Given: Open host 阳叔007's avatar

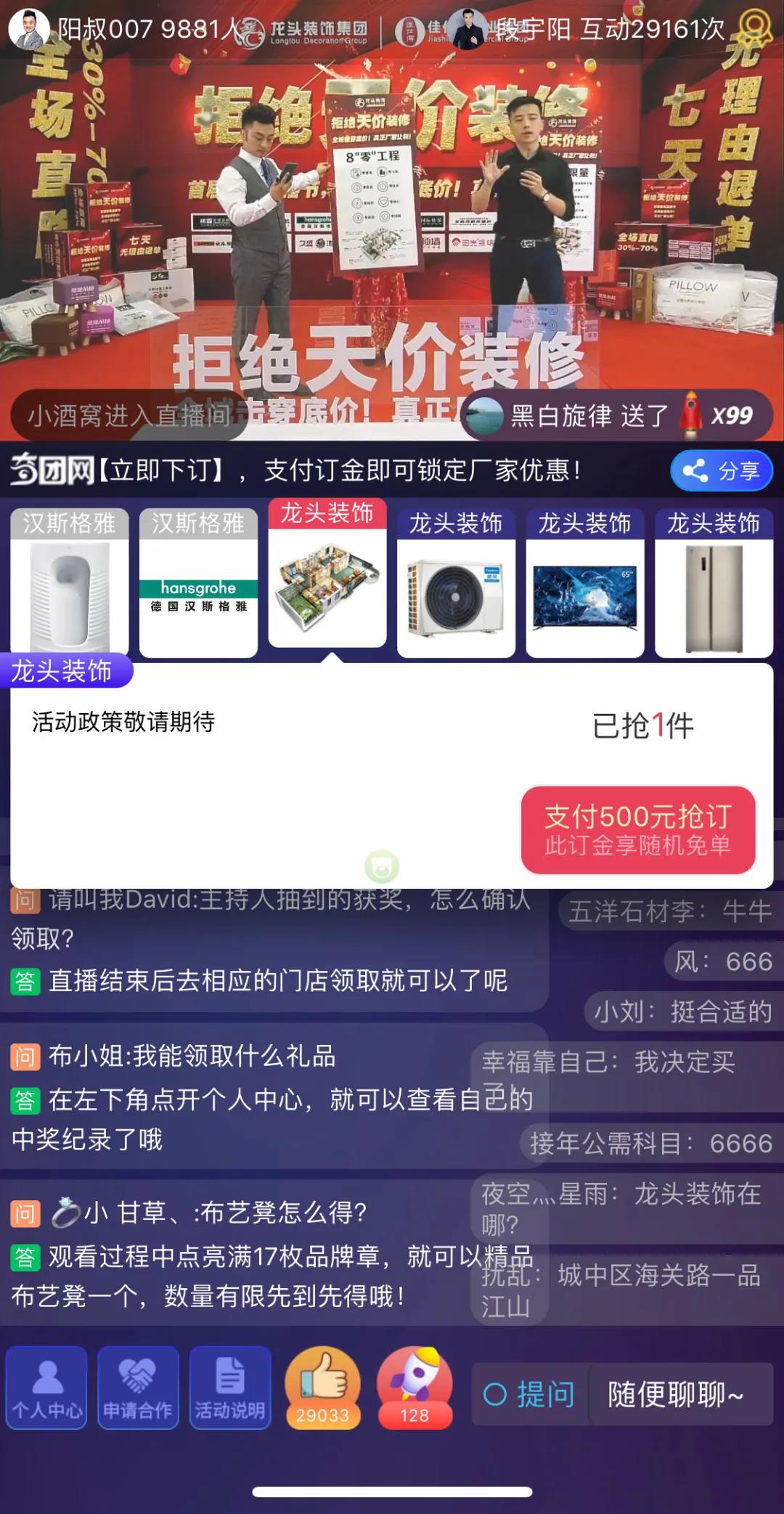Looking at the screenshot, I should 29,29.
